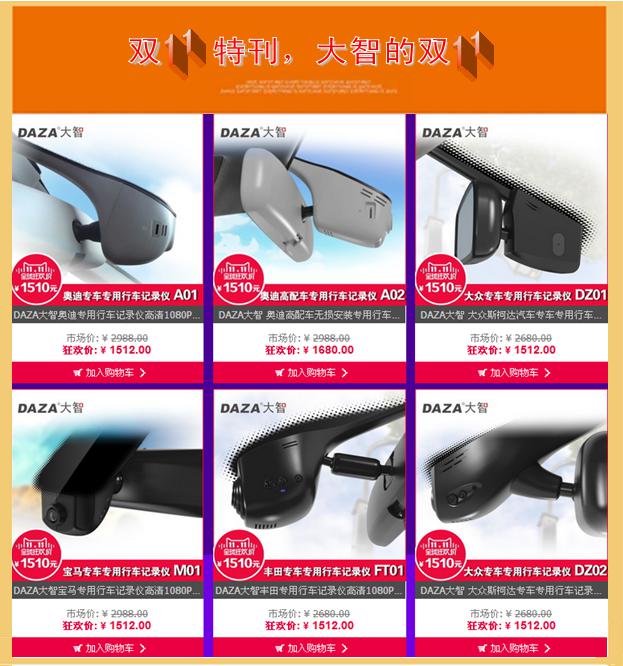Add the Audi A02 dash cam to the cart
The image size is (623, 666).
click(x=310, y=373)
